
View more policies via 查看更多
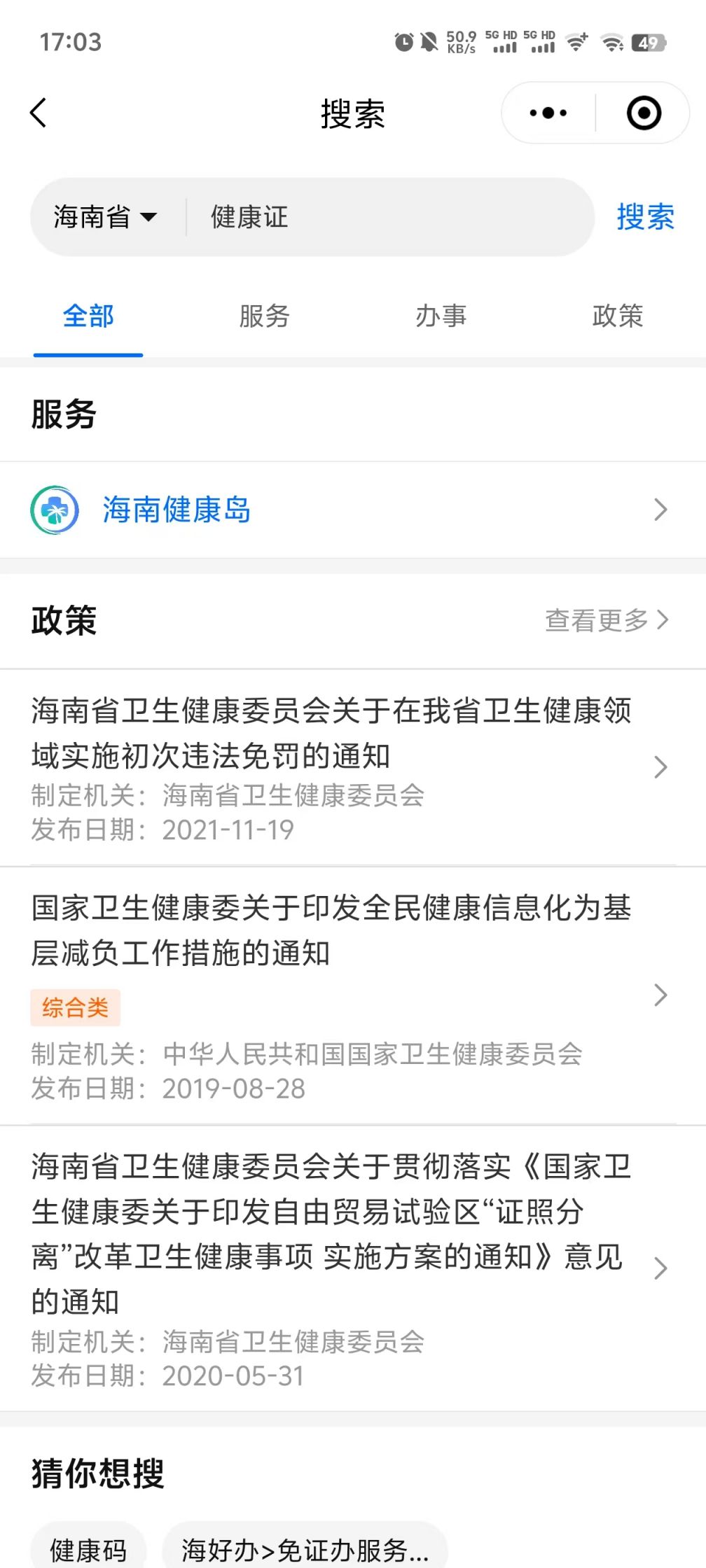coord(607,620)
